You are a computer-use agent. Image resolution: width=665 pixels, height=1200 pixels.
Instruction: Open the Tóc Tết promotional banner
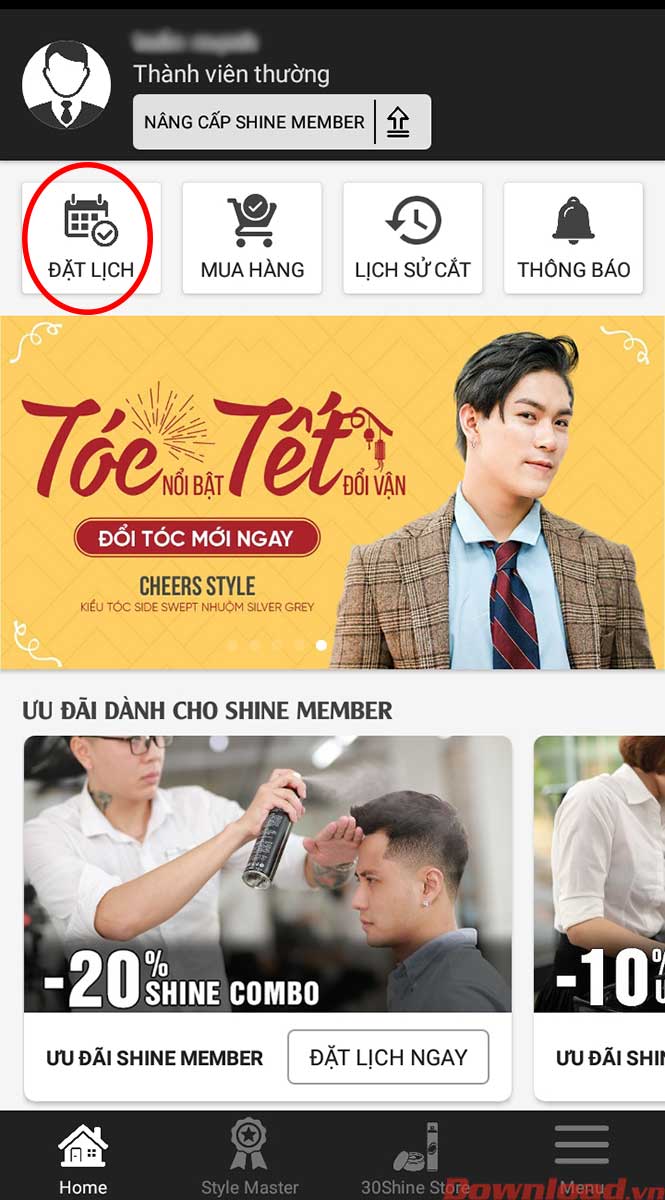pyautogui.click(x=332, y=492)
